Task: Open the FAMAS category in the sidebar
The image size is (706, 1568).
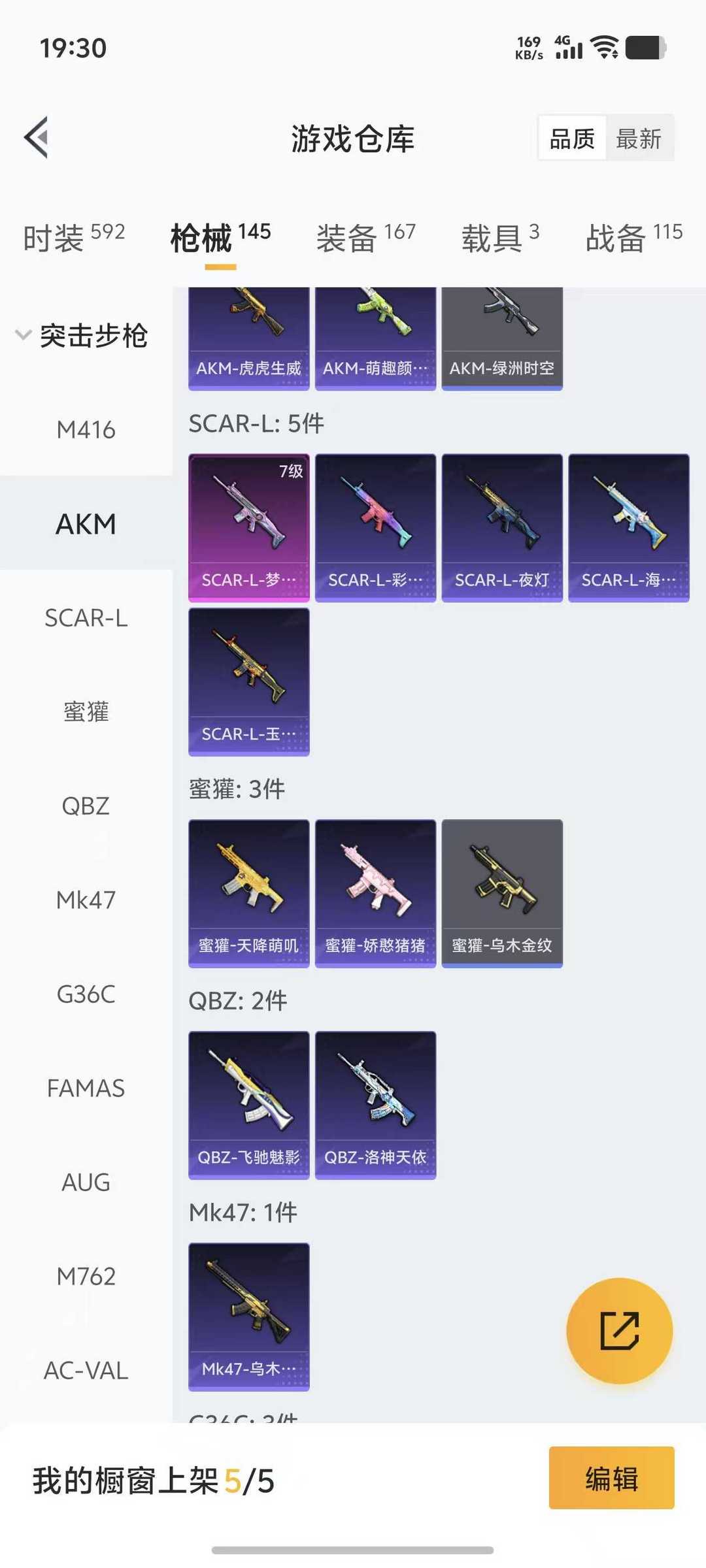Action: (86, 1088)
